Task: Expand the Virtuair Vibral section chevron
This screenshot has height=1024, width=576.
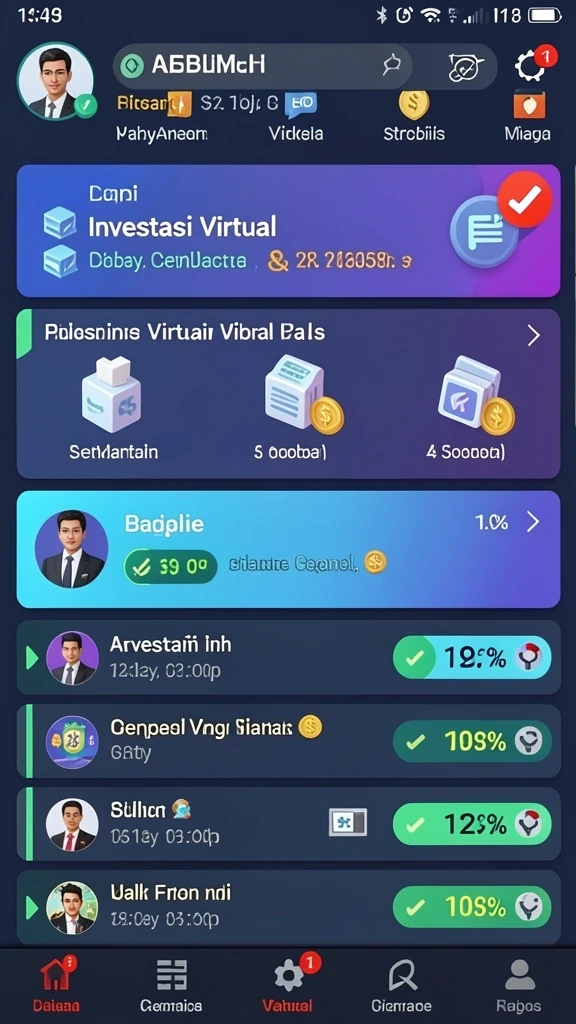Action: coord(534,336)
